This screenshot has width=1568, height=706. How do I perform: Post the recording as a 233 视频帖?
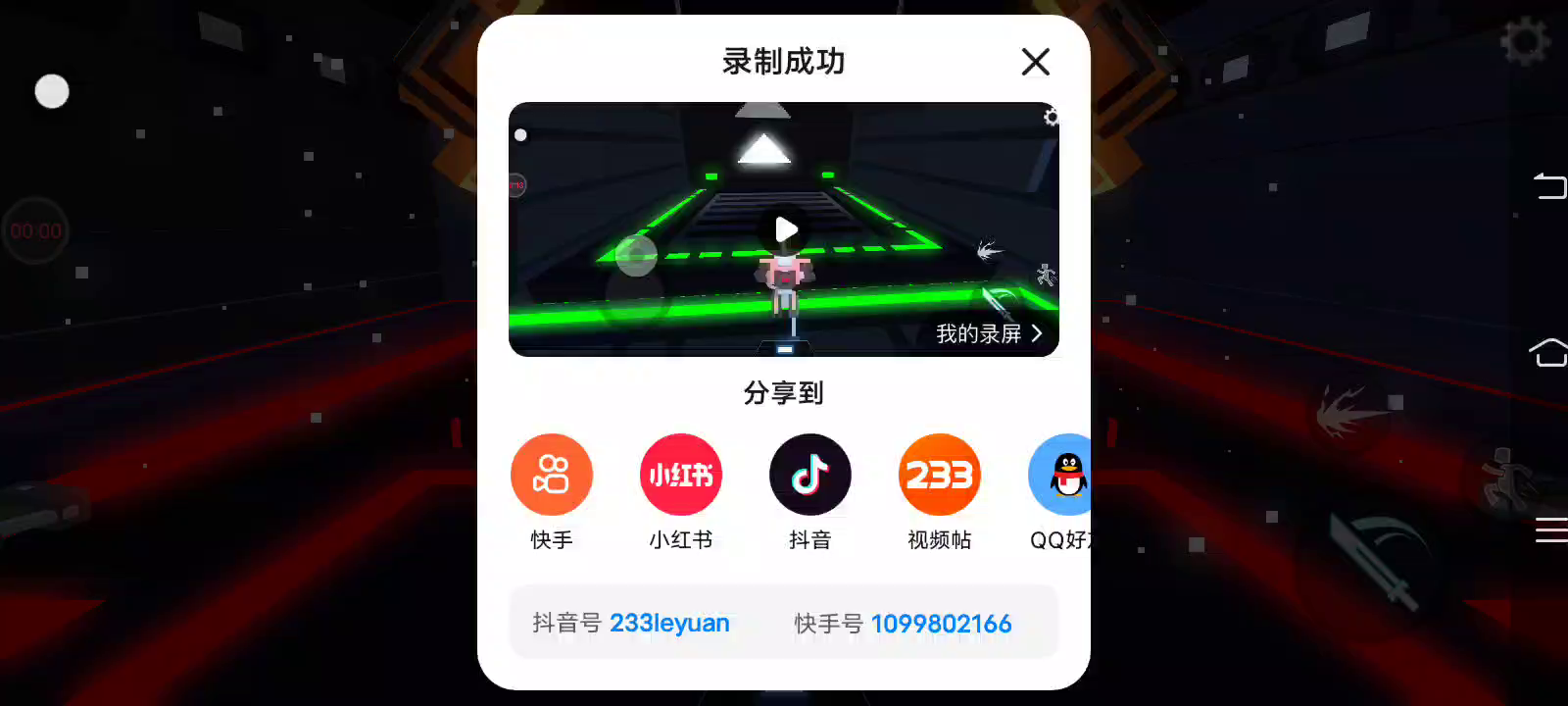pyautogui.click(x=940, y=476)
